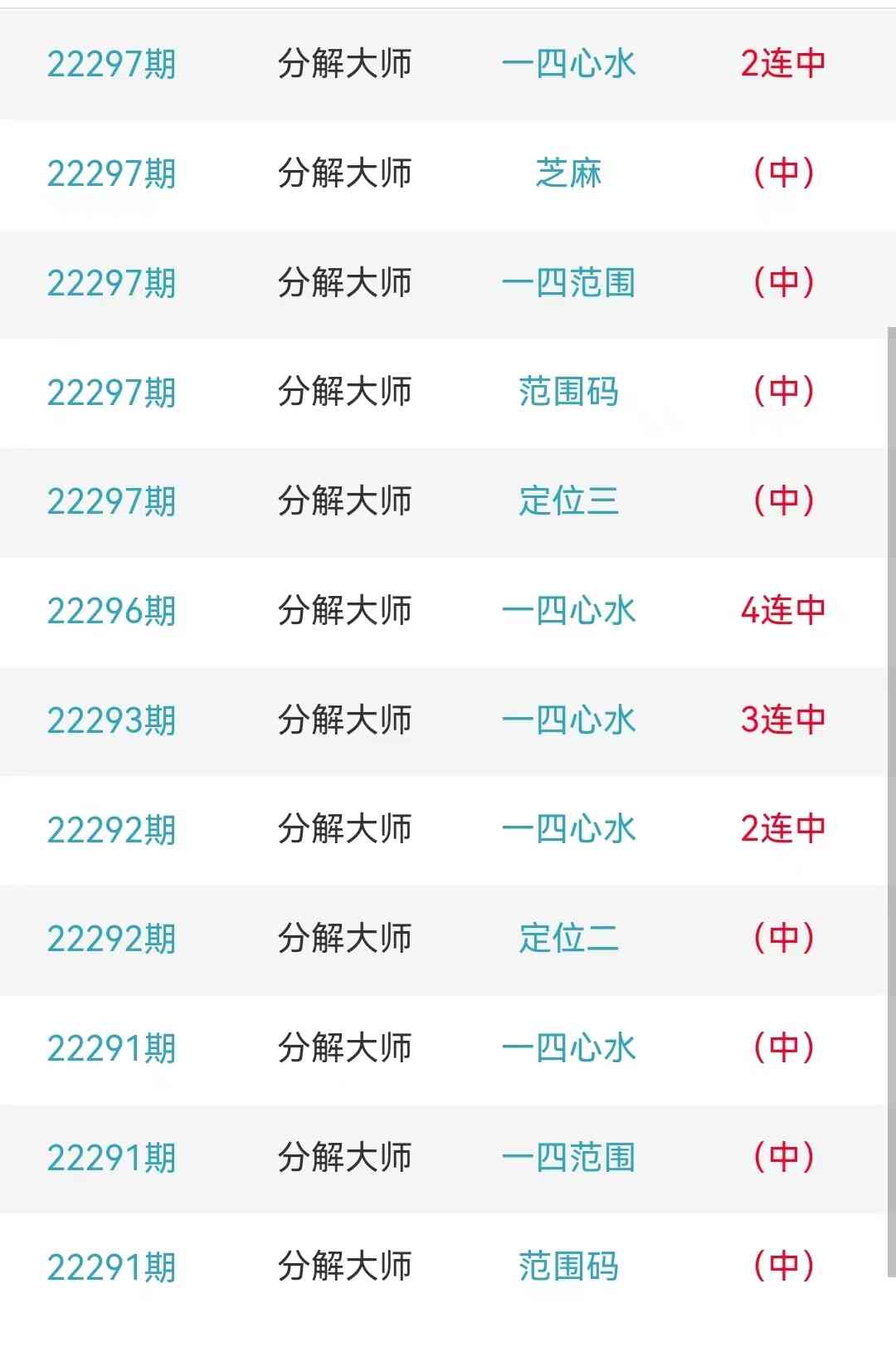Open the 22291期 一四心水 row
This screenshot has width=896, height=1347.
[568, 1048]
